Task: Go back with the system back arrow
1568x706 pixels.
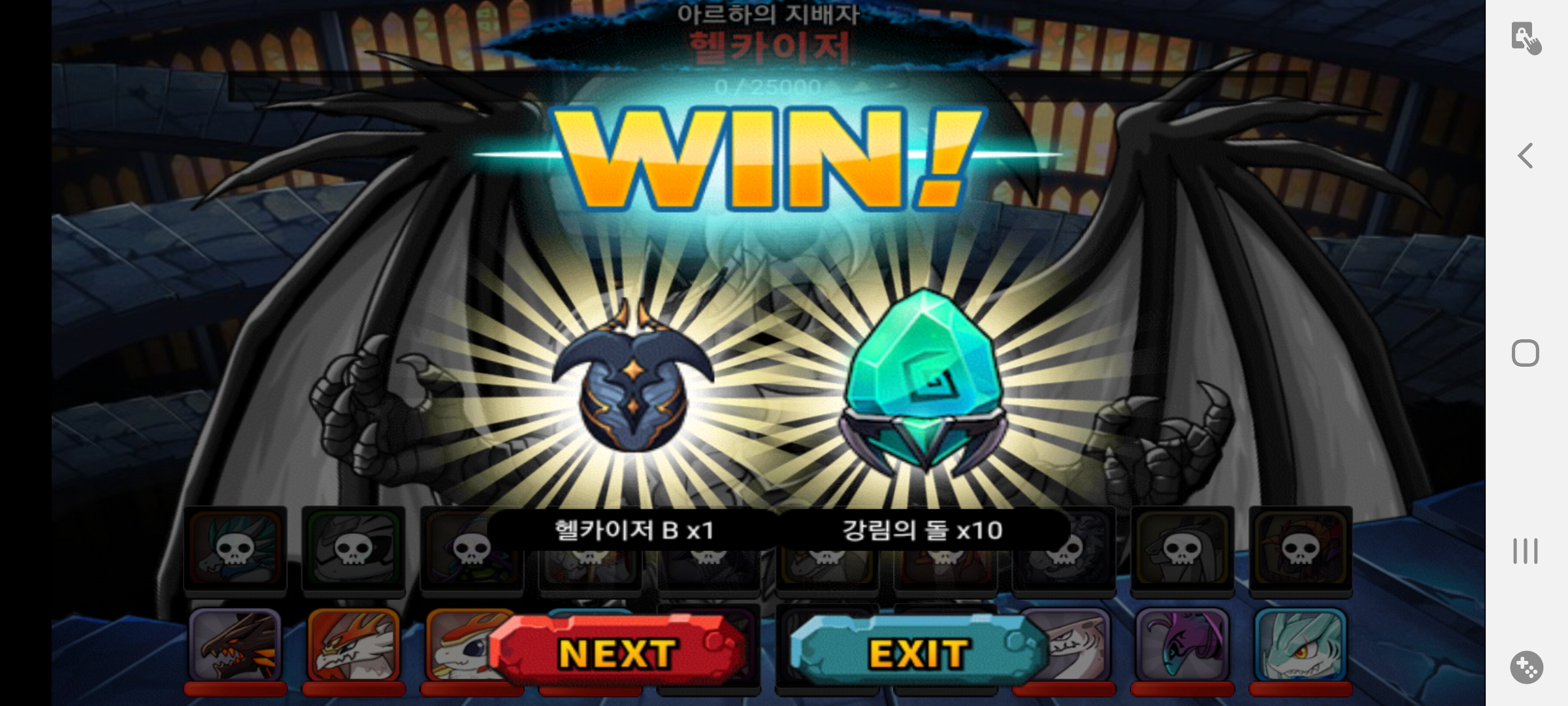Action: coord(1526,156)
